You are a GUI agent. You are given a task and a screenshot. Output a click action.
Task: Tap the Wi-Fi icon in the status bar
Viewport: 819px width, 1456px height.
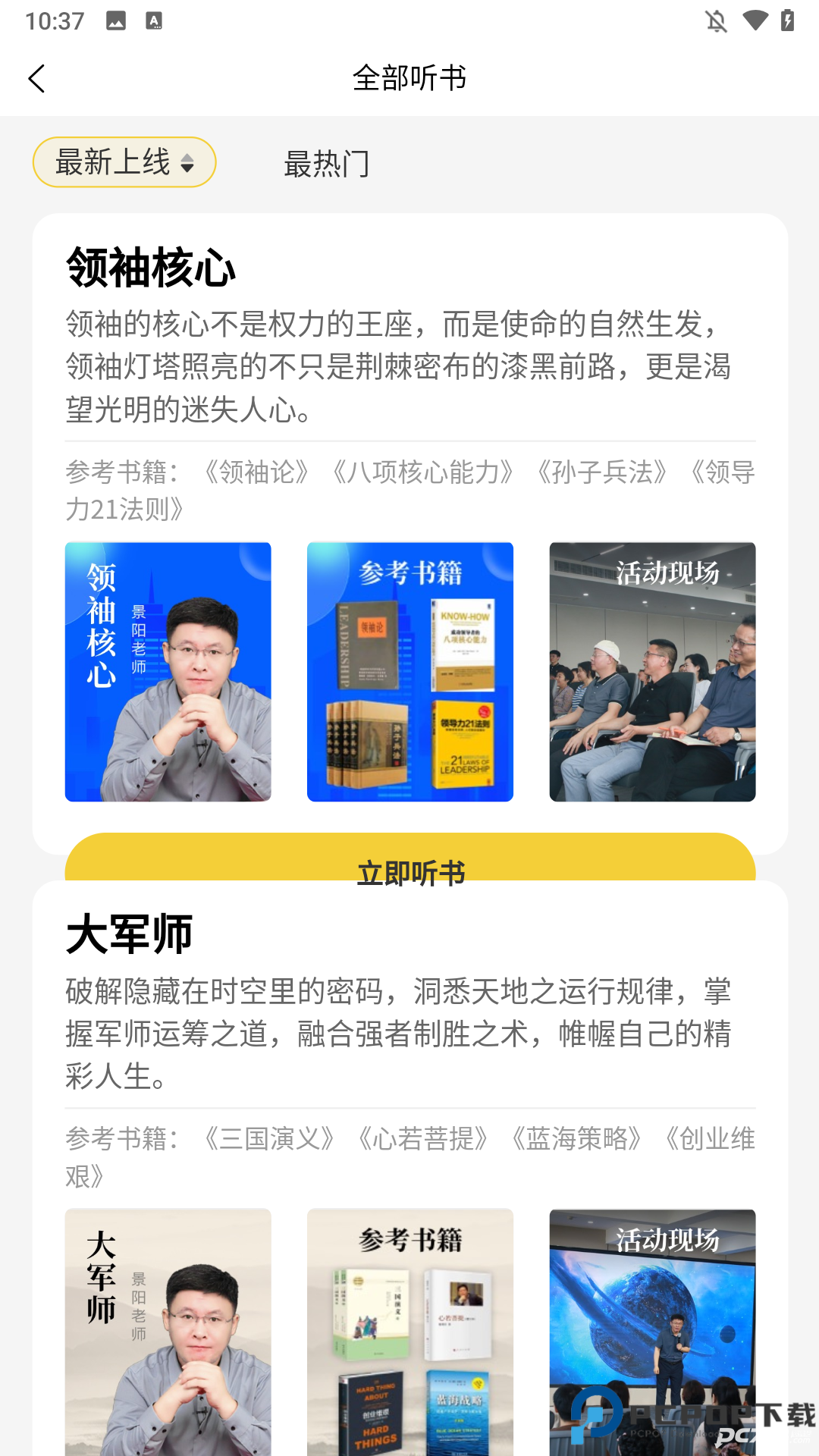click(x=754, y=22)
